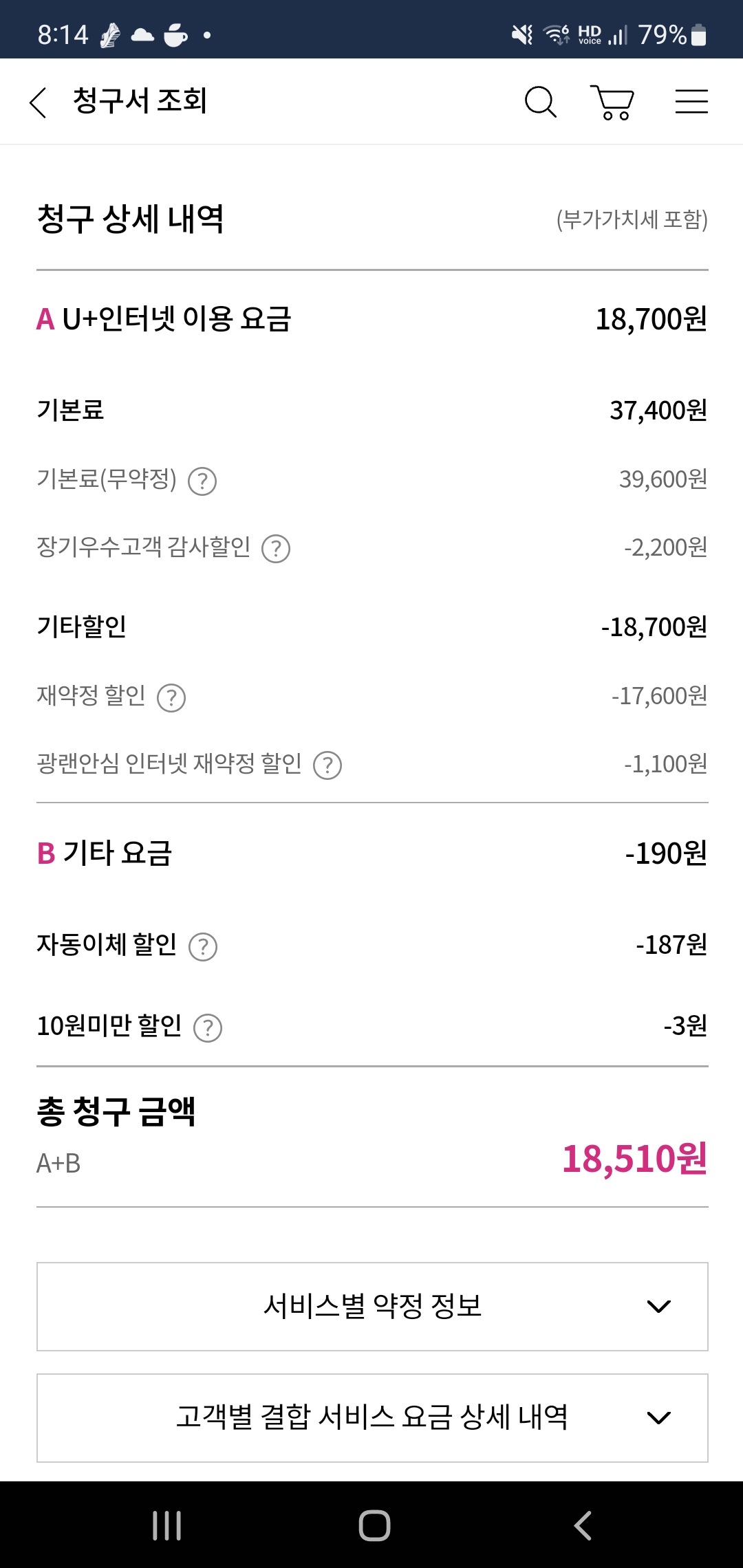Open the search icon
The height and width of the screenshot is (1568, 743).
(540, 102)
